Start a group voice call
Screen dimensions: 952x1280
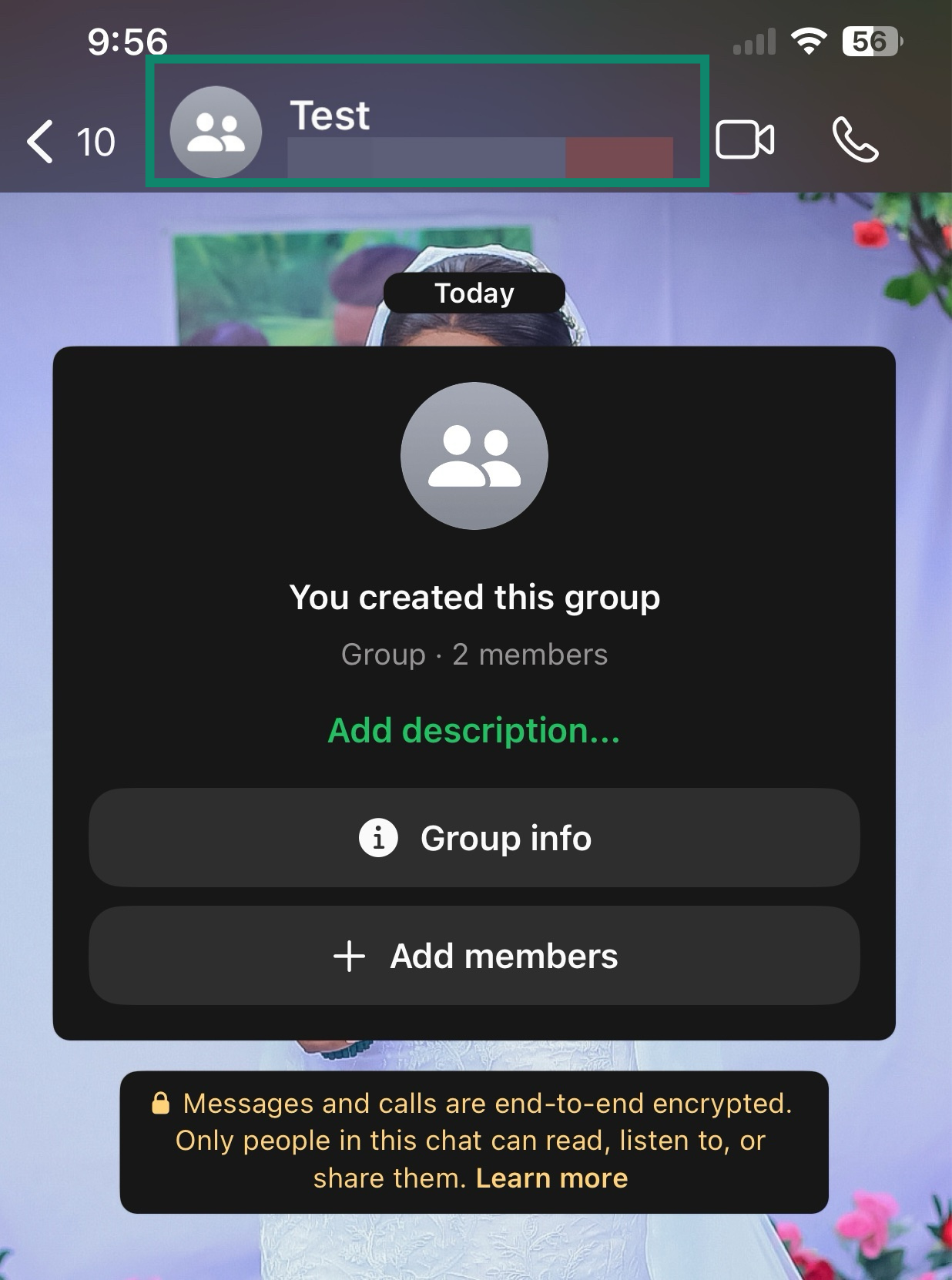(855, 140)
